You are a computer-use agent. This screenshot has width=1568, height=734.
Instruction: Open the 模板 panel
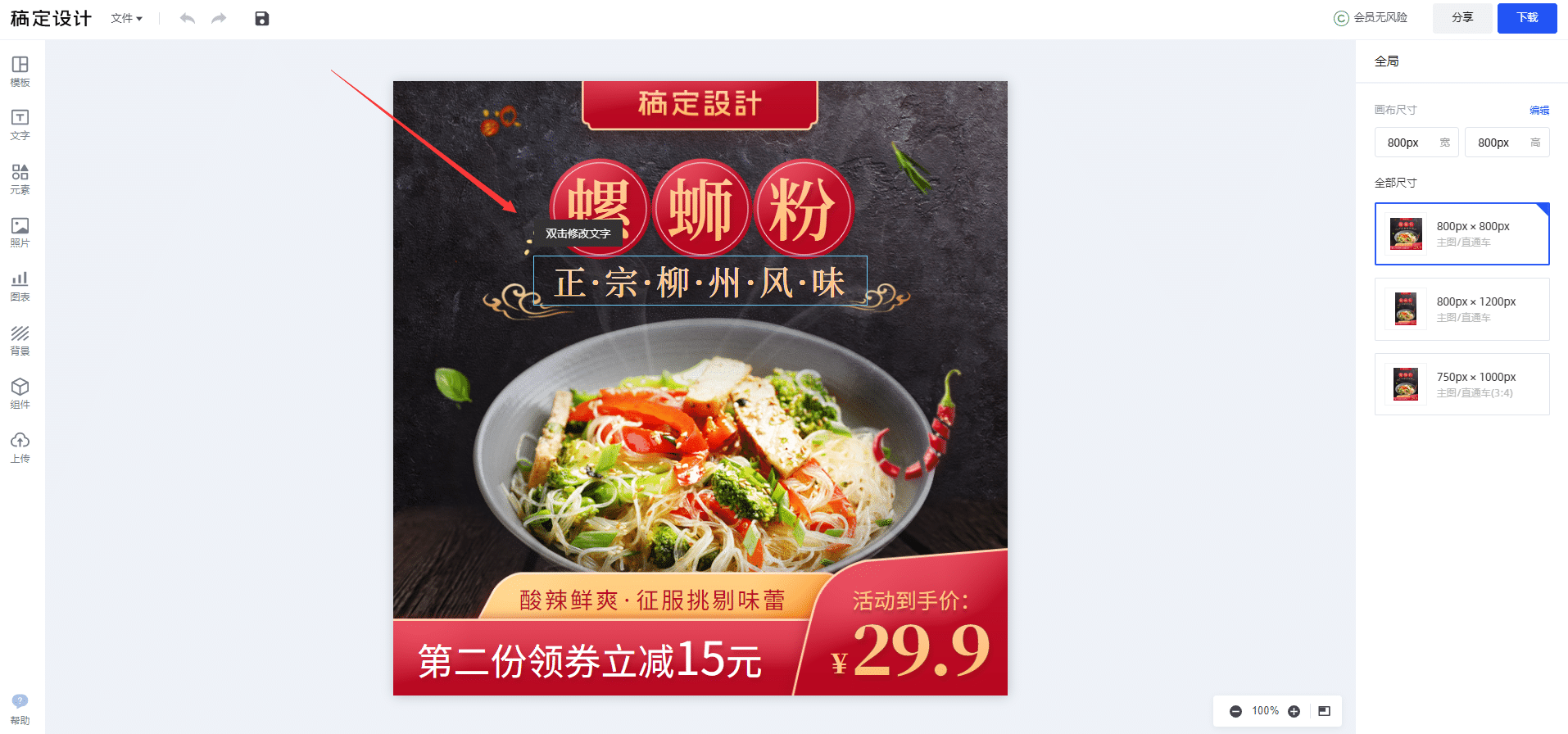pyautogui.click(x=20, y=71)
